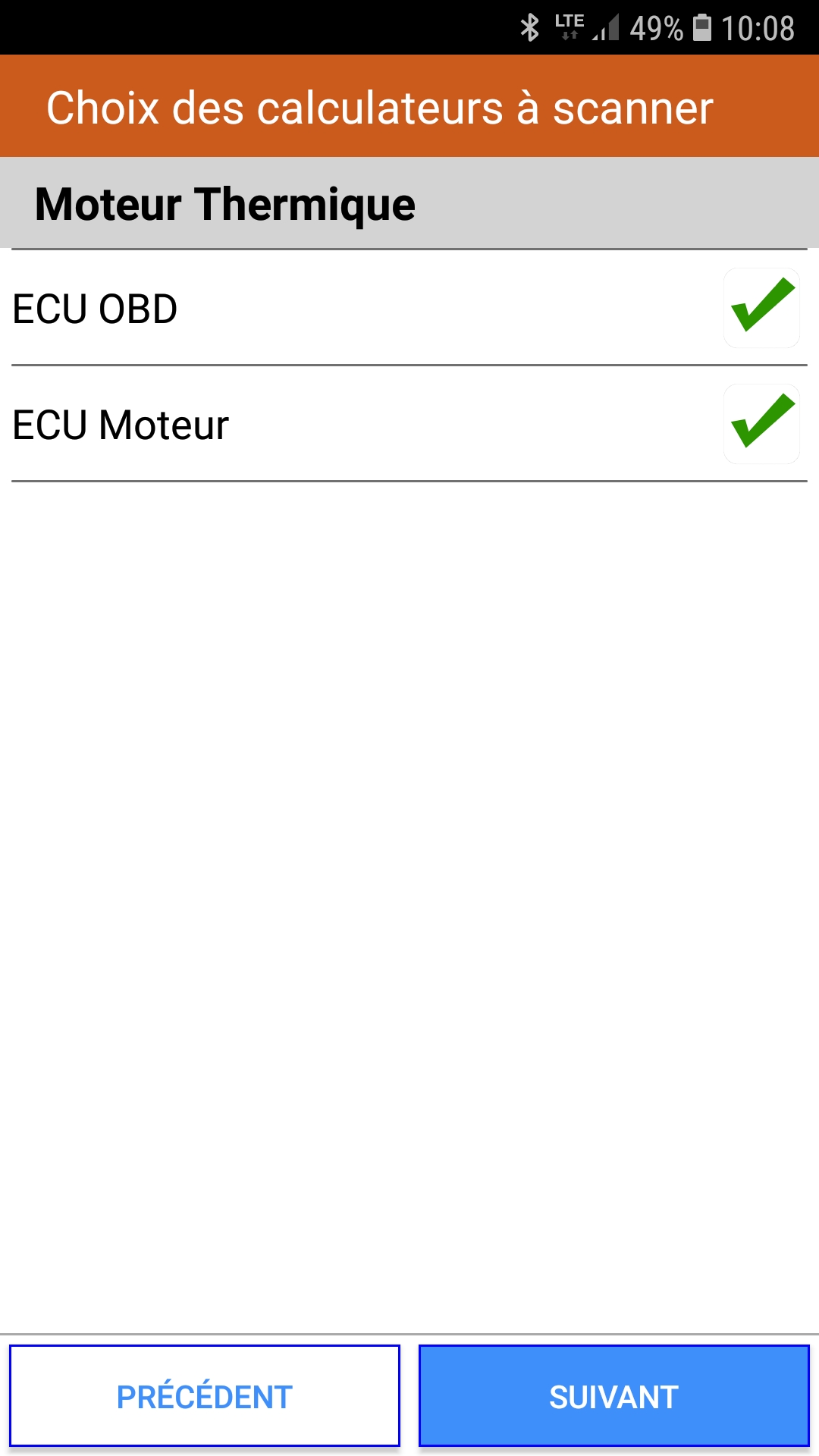
Task: Uncheck the ECU OBD checkbox
Action: pyautogui.click(x=761, y=308)
